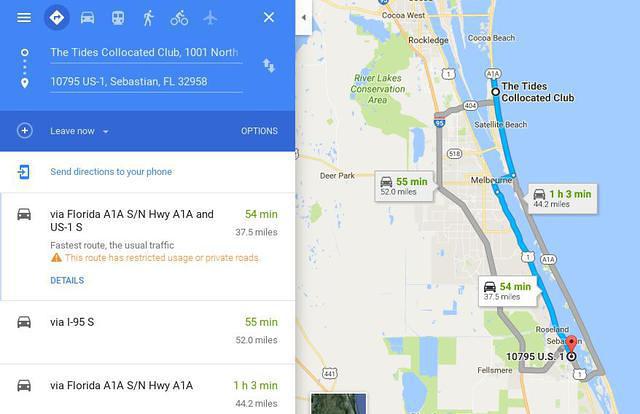The height and width of the screenshot is (414, 640).
Task: Select the flights travel mode
Action: coord(210,18)
